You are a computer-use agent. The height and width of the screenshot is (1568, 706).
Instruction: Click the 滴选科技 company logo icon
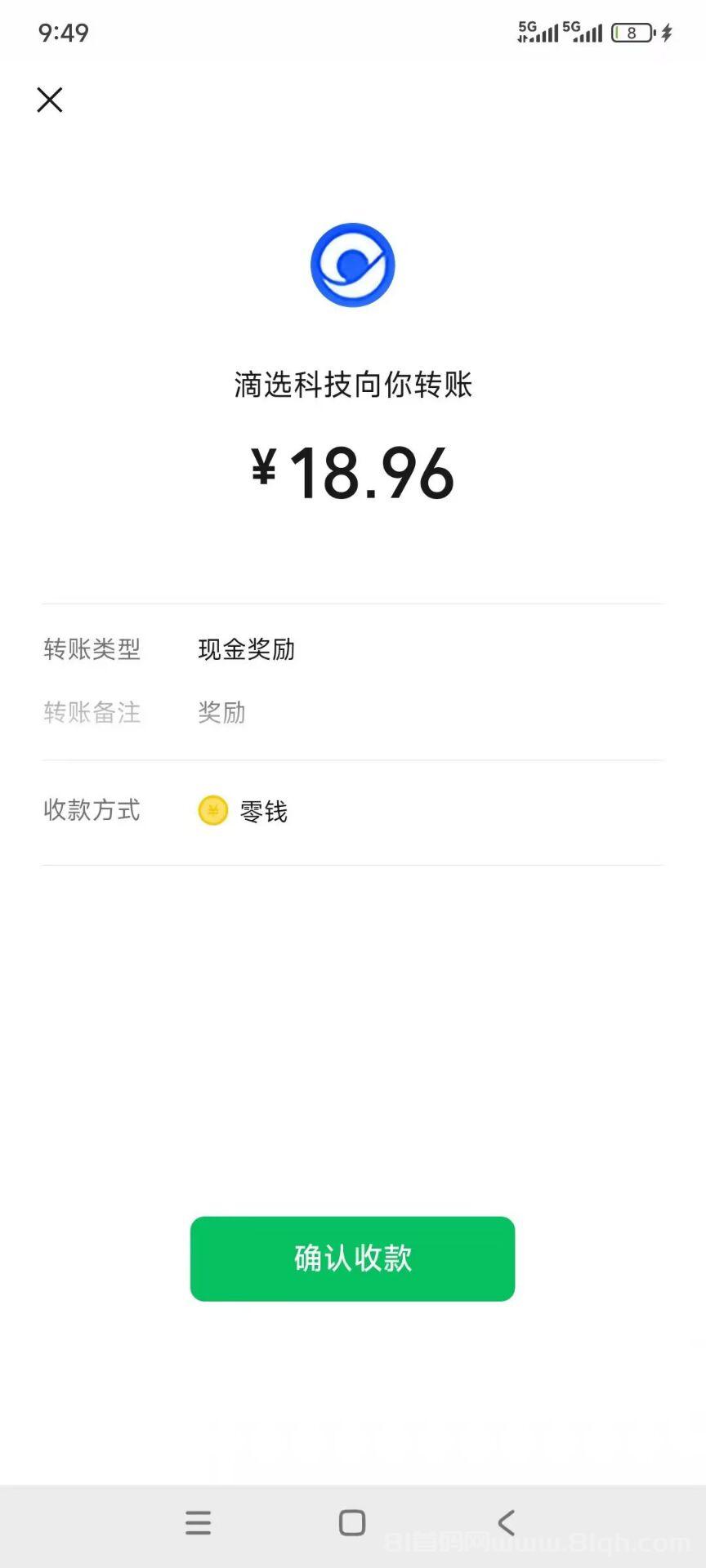point(353,265)
